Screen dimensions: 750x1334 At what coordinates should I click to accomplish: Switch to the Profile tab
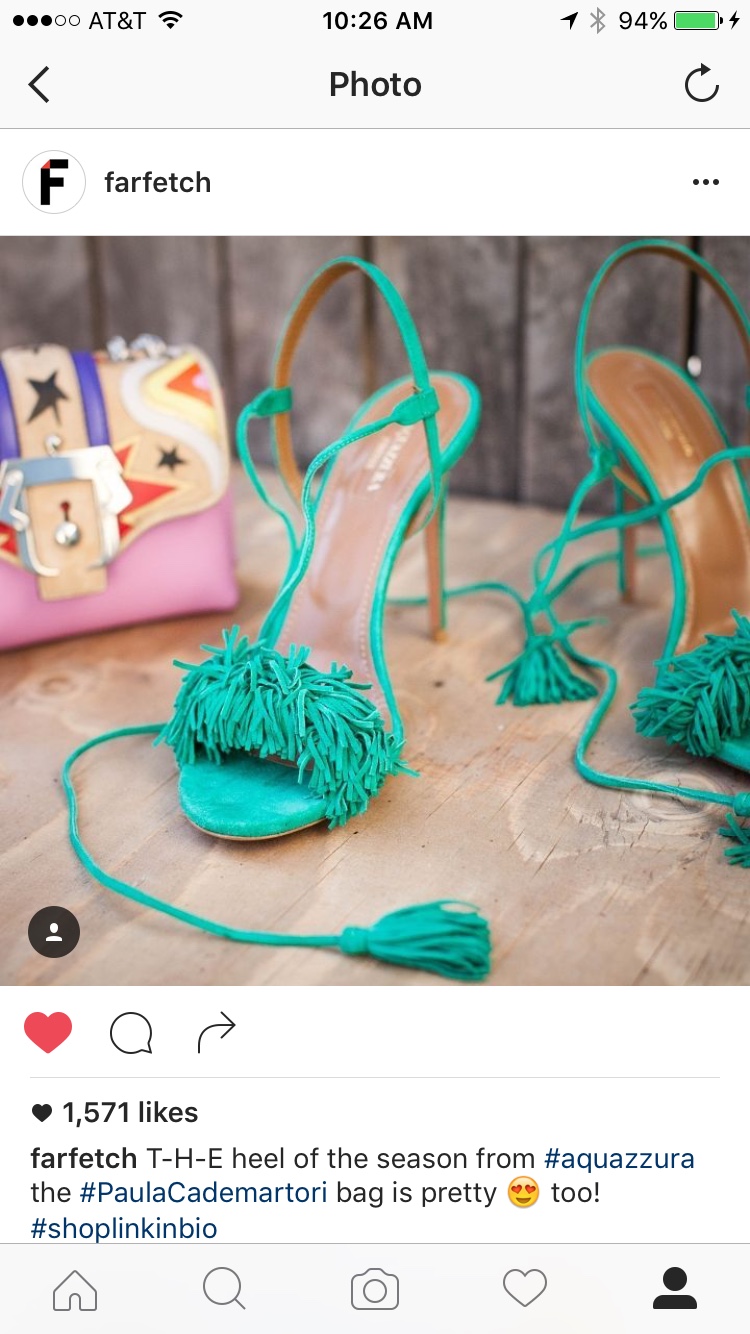pos(675,1289)
